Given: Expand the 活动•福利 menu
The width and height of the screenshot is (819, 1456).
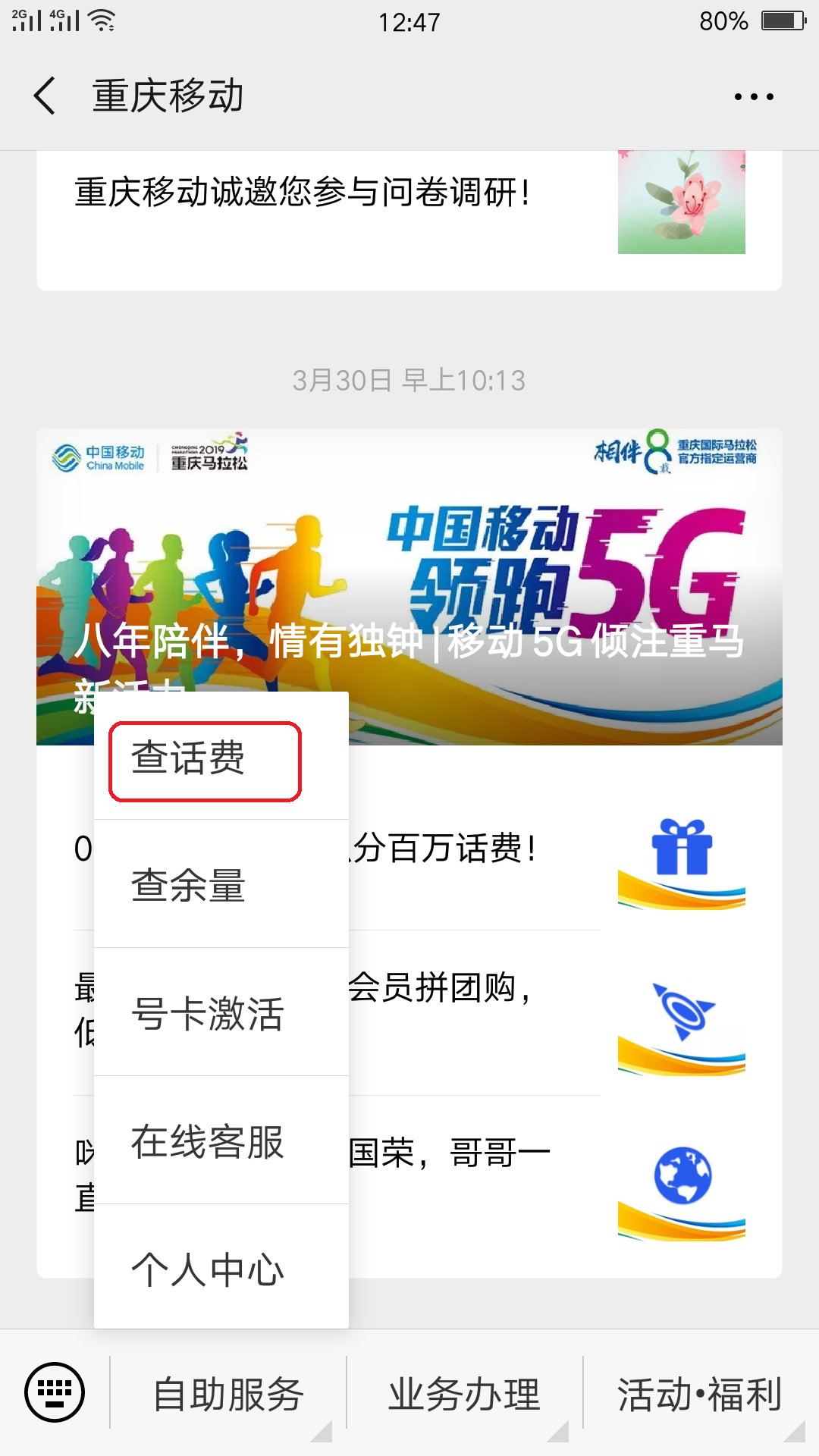Looking at the screenshot, I should coord(699,1394).
